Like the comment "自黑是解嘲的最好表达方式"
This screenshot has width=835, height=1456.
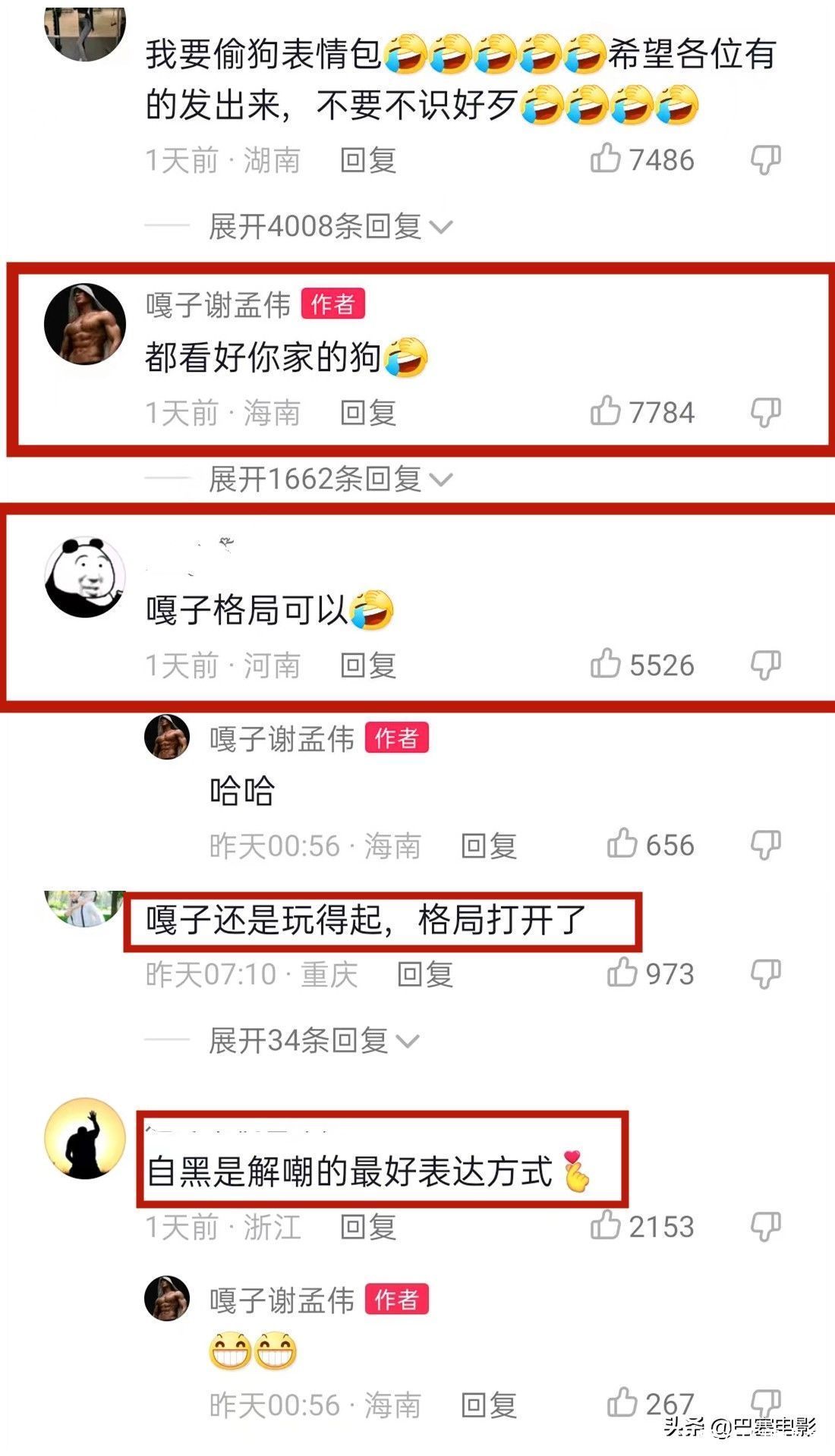[x=606, y=1225]
